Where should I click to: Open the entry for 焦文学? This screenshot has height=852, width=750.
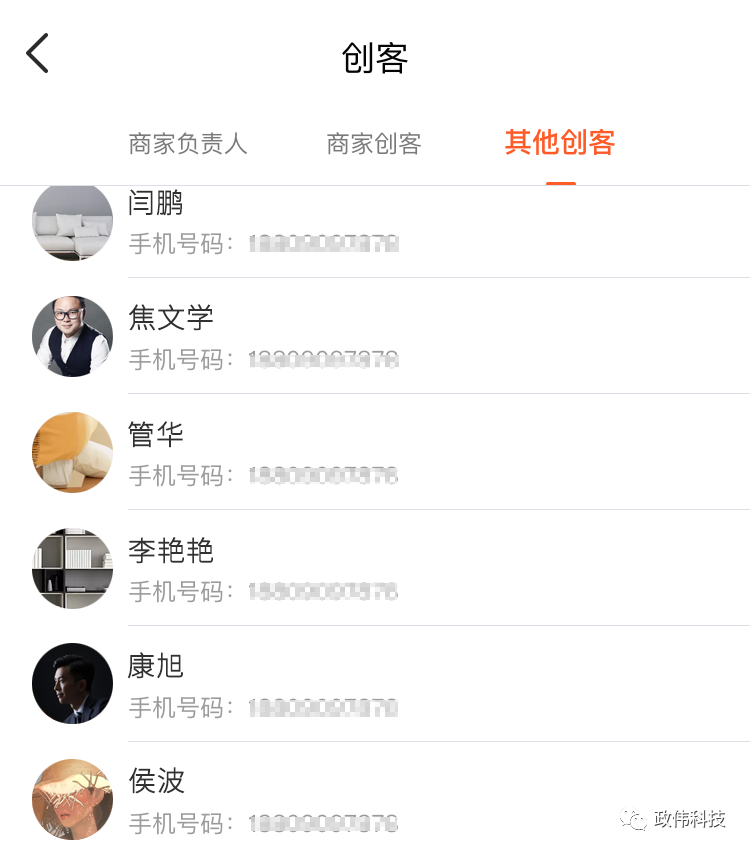(375, 336)
